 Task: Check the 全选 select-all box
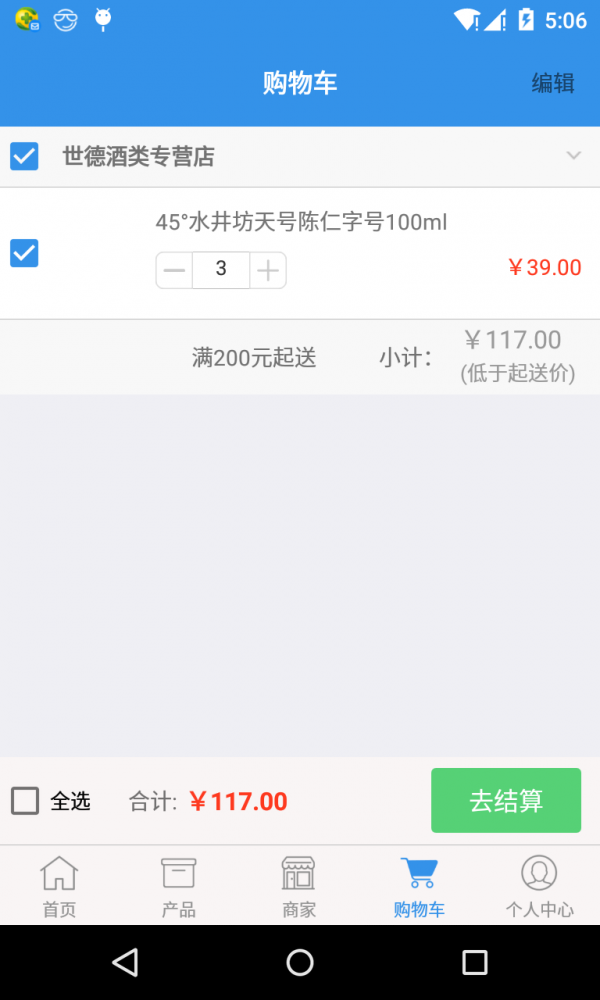25,801
